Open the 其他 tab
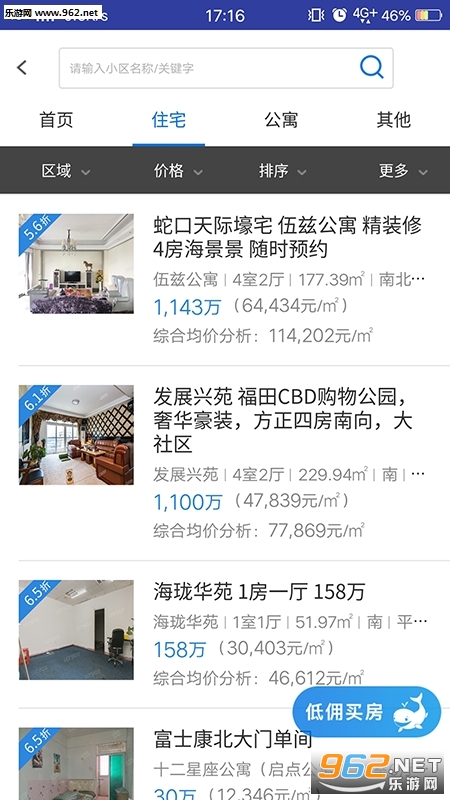This screenshot has width=450, height=800. click(393, 120)
